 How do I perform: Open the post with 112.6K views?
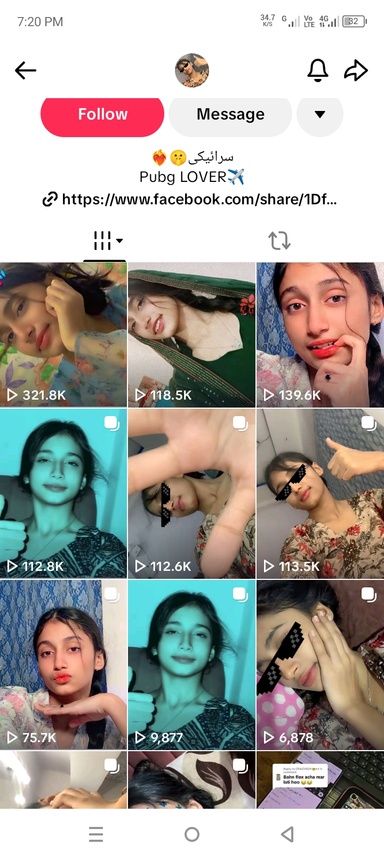tap(191, 493)
